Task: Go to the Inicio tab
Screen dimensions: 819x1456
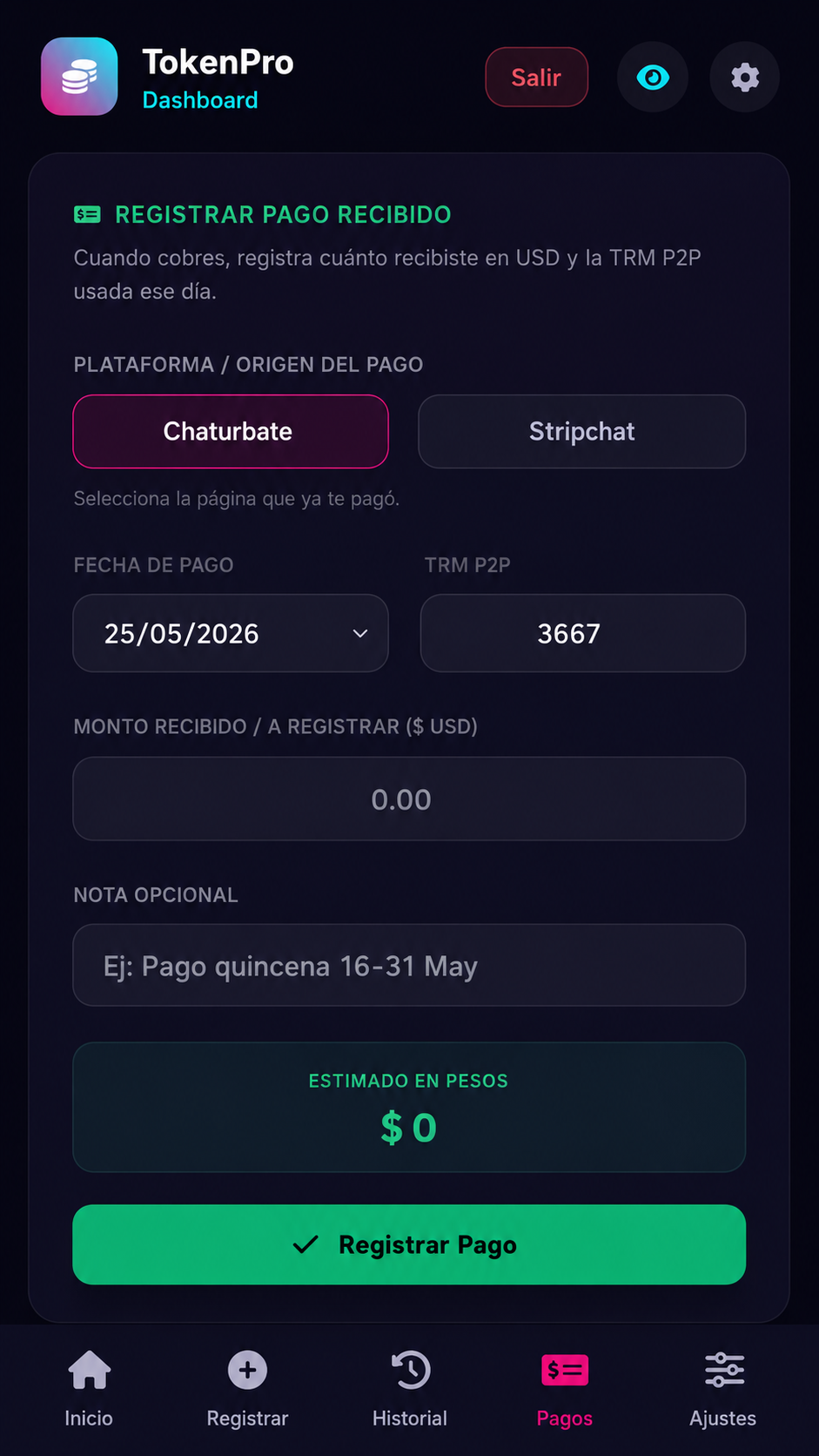Action: coord(89,1388)
